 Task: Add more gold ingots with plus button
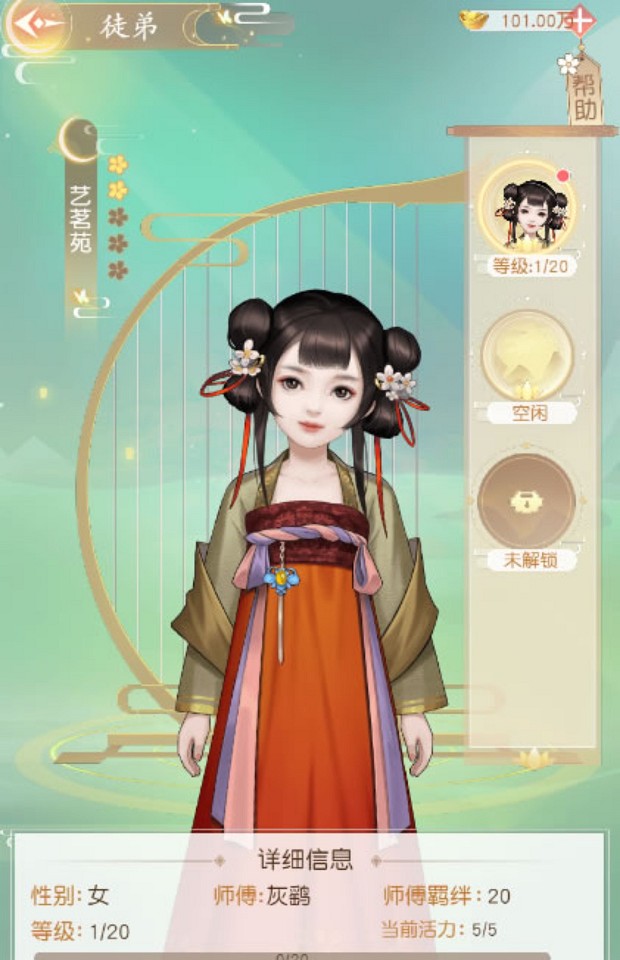point(581,20)
